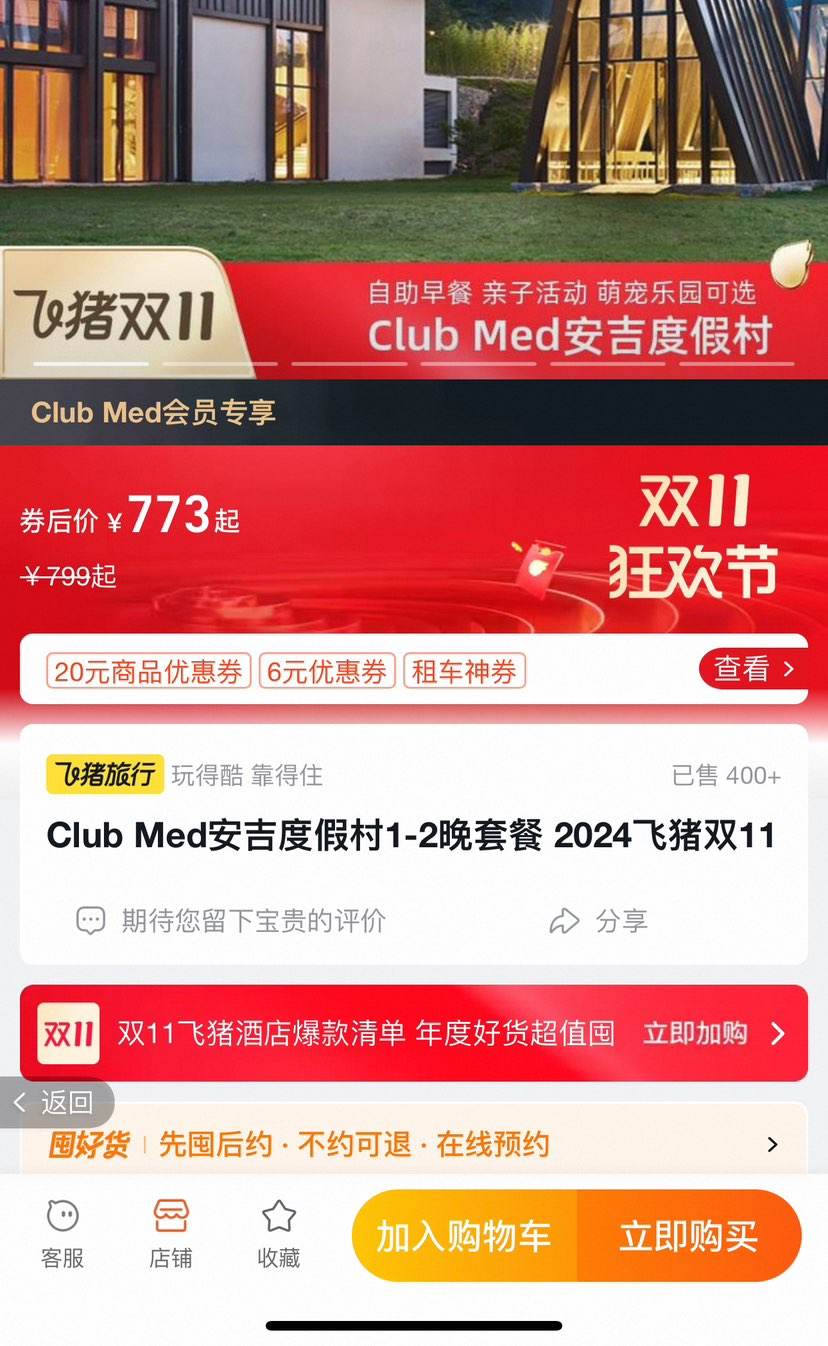Contact 客服 customer service
The width and height of the screenshot is (828, 1346).
(62, 1235)
